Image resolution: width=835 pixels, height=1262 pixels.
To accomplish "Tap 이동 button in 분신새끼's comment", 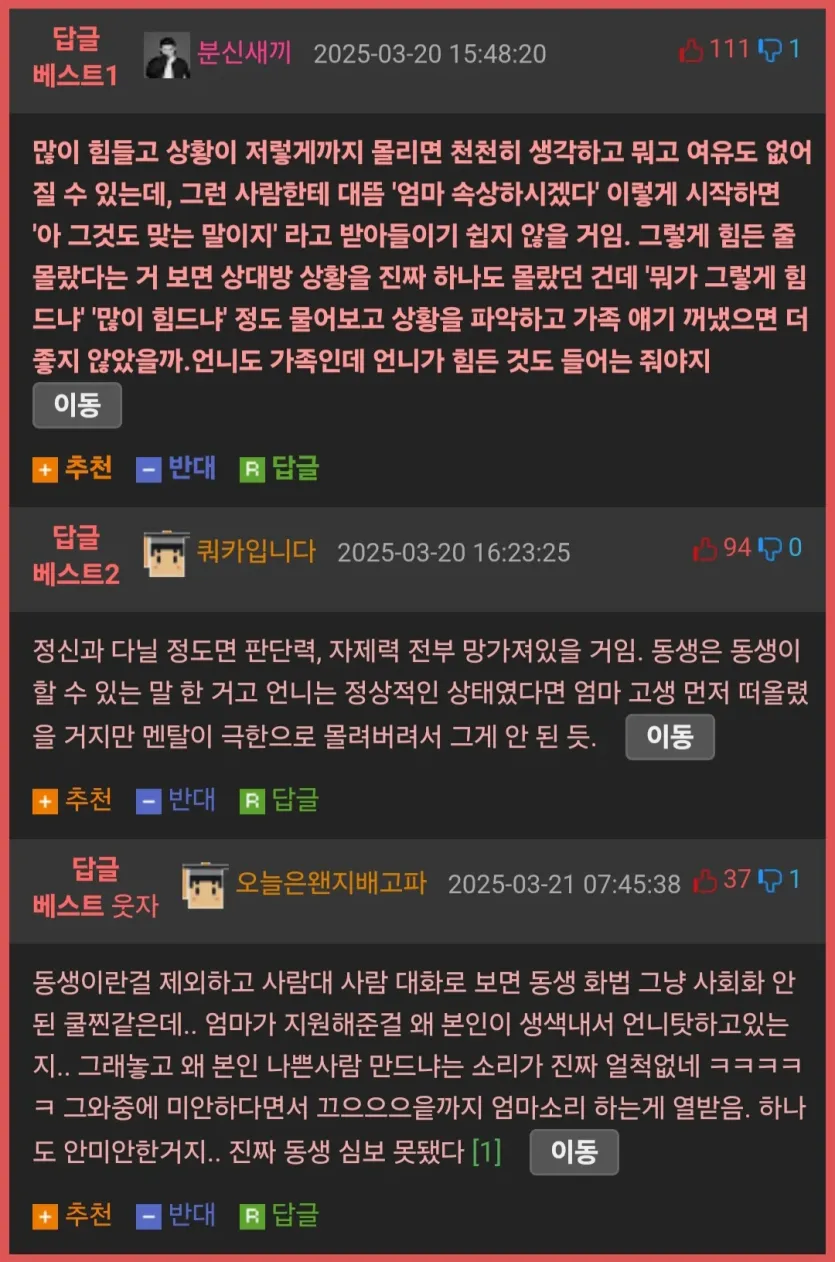I will (77, 405).
